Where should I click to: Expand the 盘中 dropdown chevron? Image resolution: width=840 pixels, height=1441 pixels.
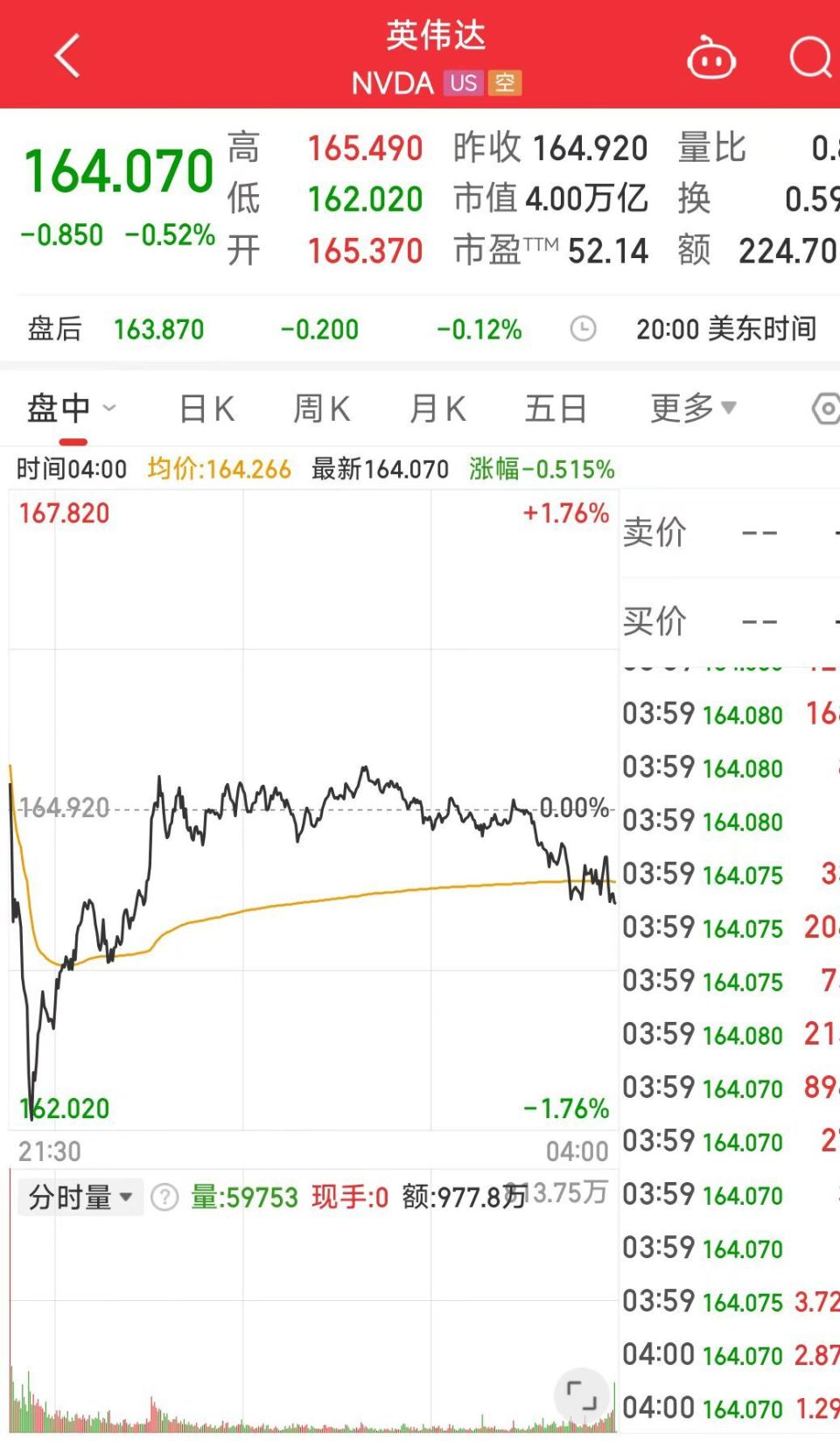(109, 409)
